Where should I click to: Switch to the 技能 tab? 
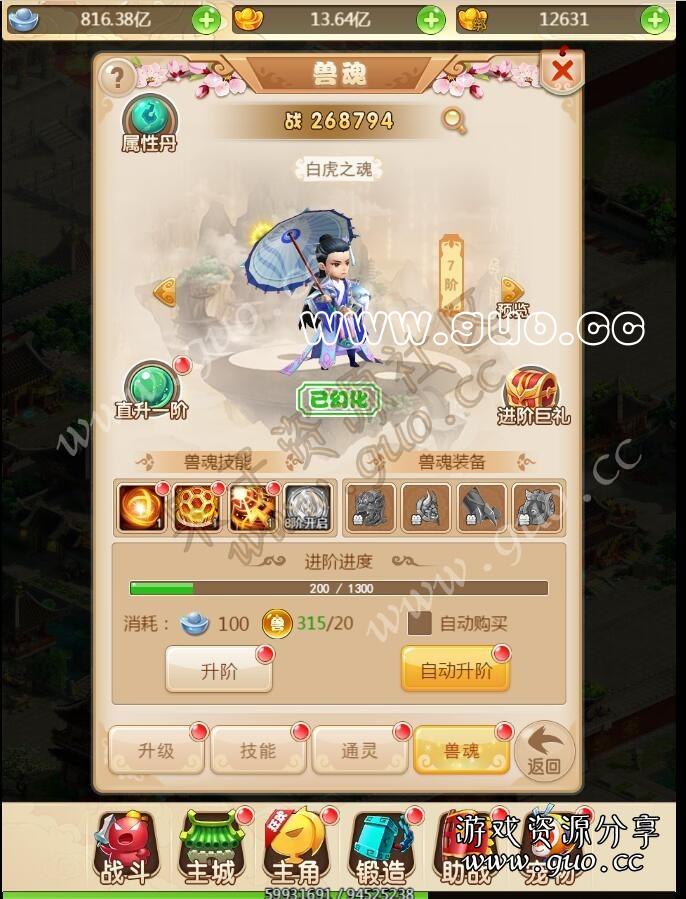click(x=258, y=750)
